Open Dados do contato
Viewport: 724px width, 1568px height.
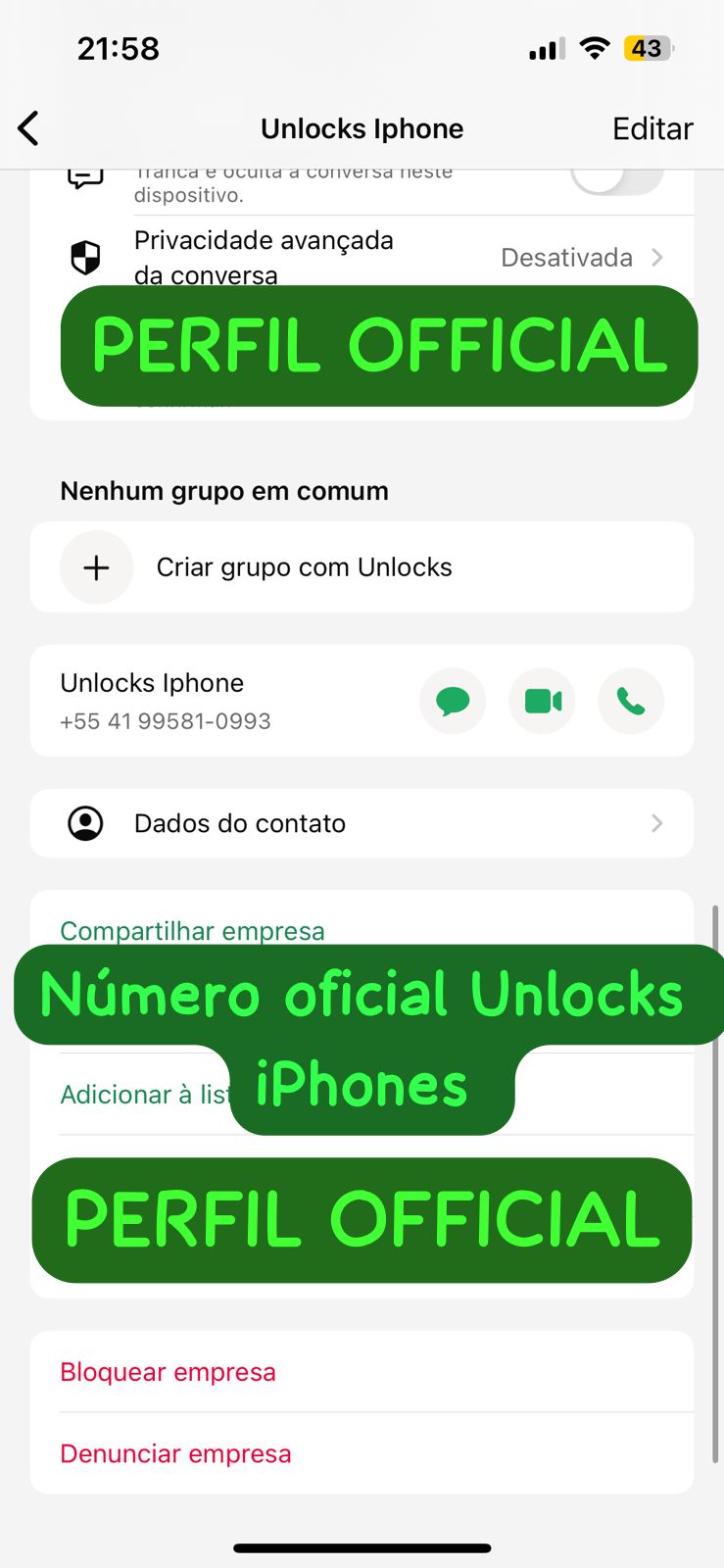click(362, 823)
